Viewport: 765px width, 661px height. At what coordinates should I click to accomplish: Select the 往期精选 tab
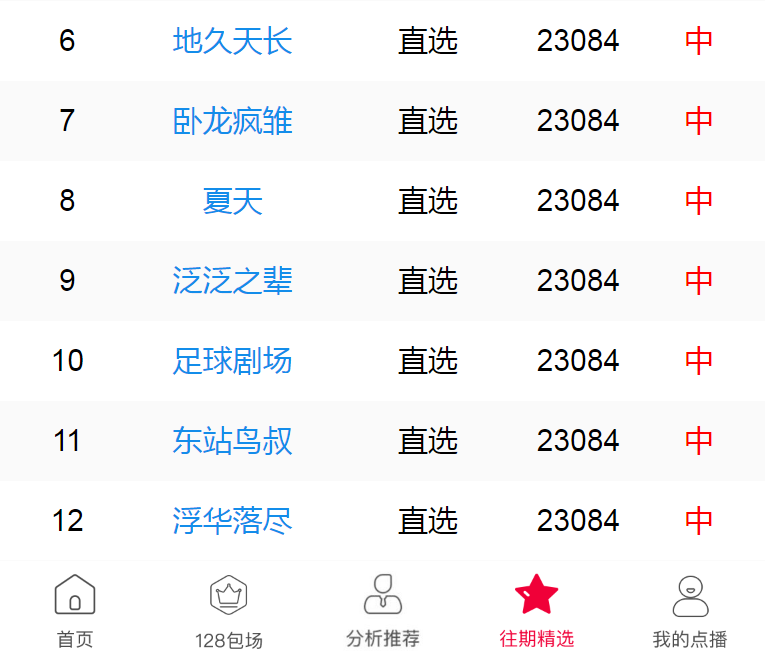[x=537, y=611]
